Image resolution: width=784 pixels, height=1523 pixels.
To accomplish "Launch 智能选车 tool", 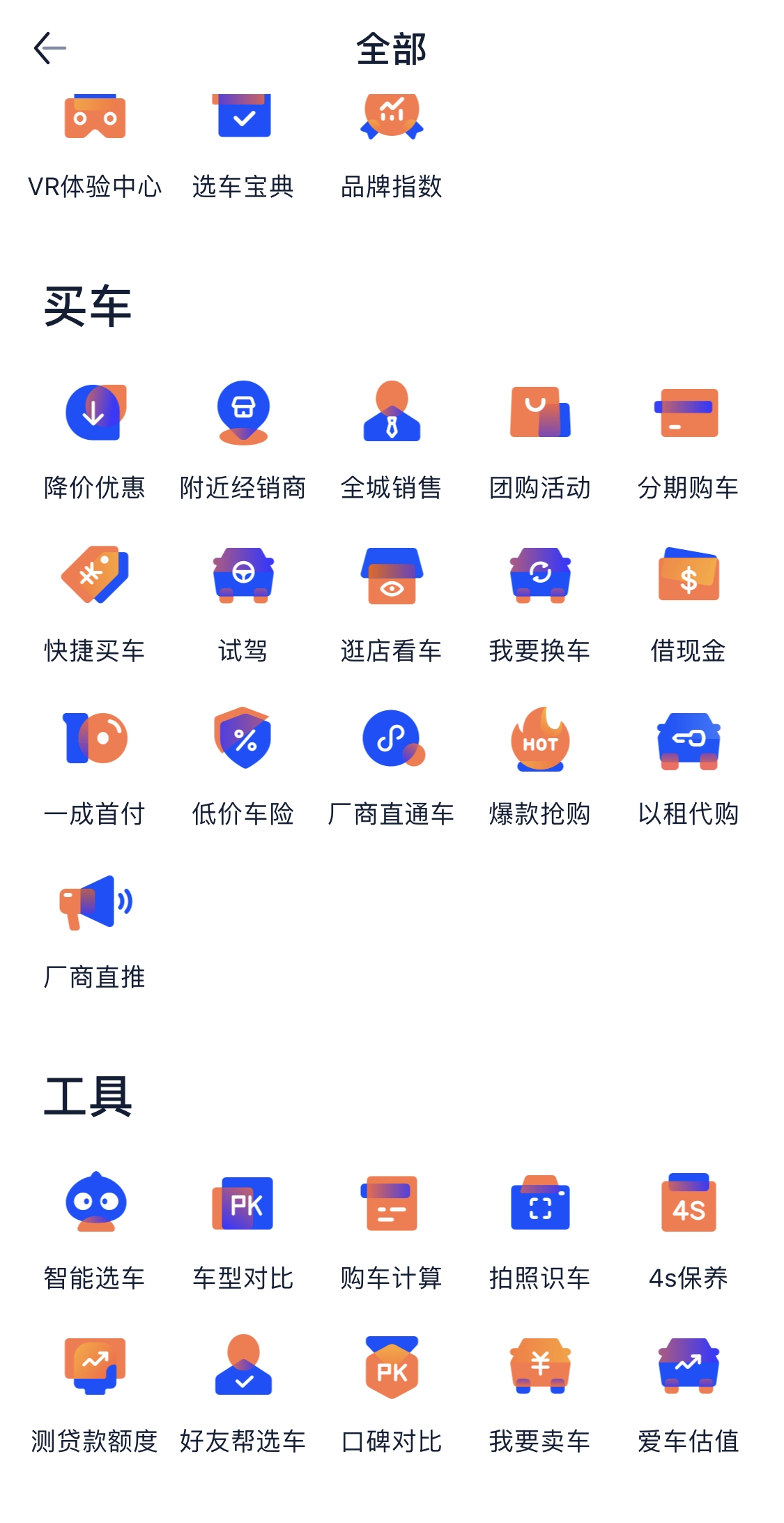I will pyautogui.click(x=95, y=1231).
